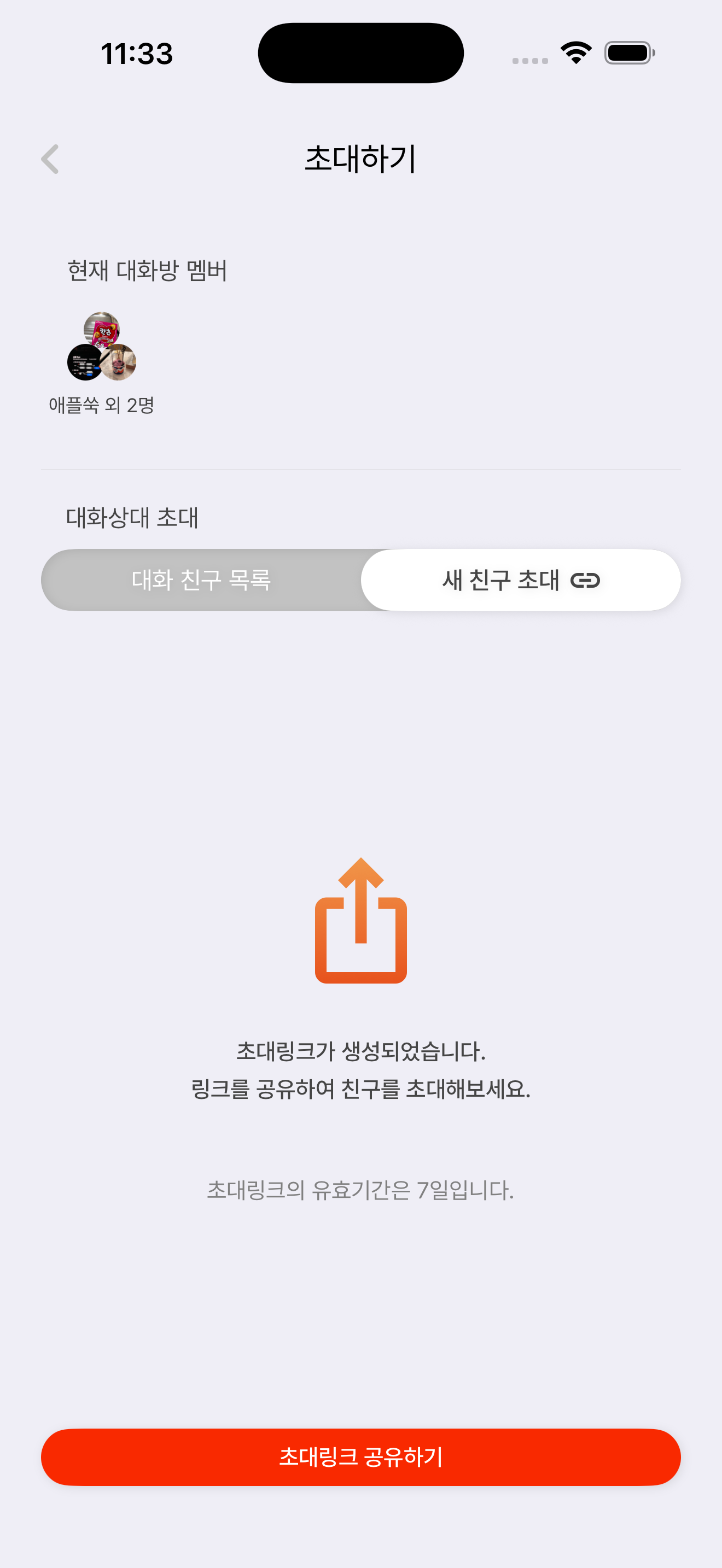This screenshot has width=722, height=1568.
Task: Switch to the 대화 친구 목록 tab
Action: (201, 580)
